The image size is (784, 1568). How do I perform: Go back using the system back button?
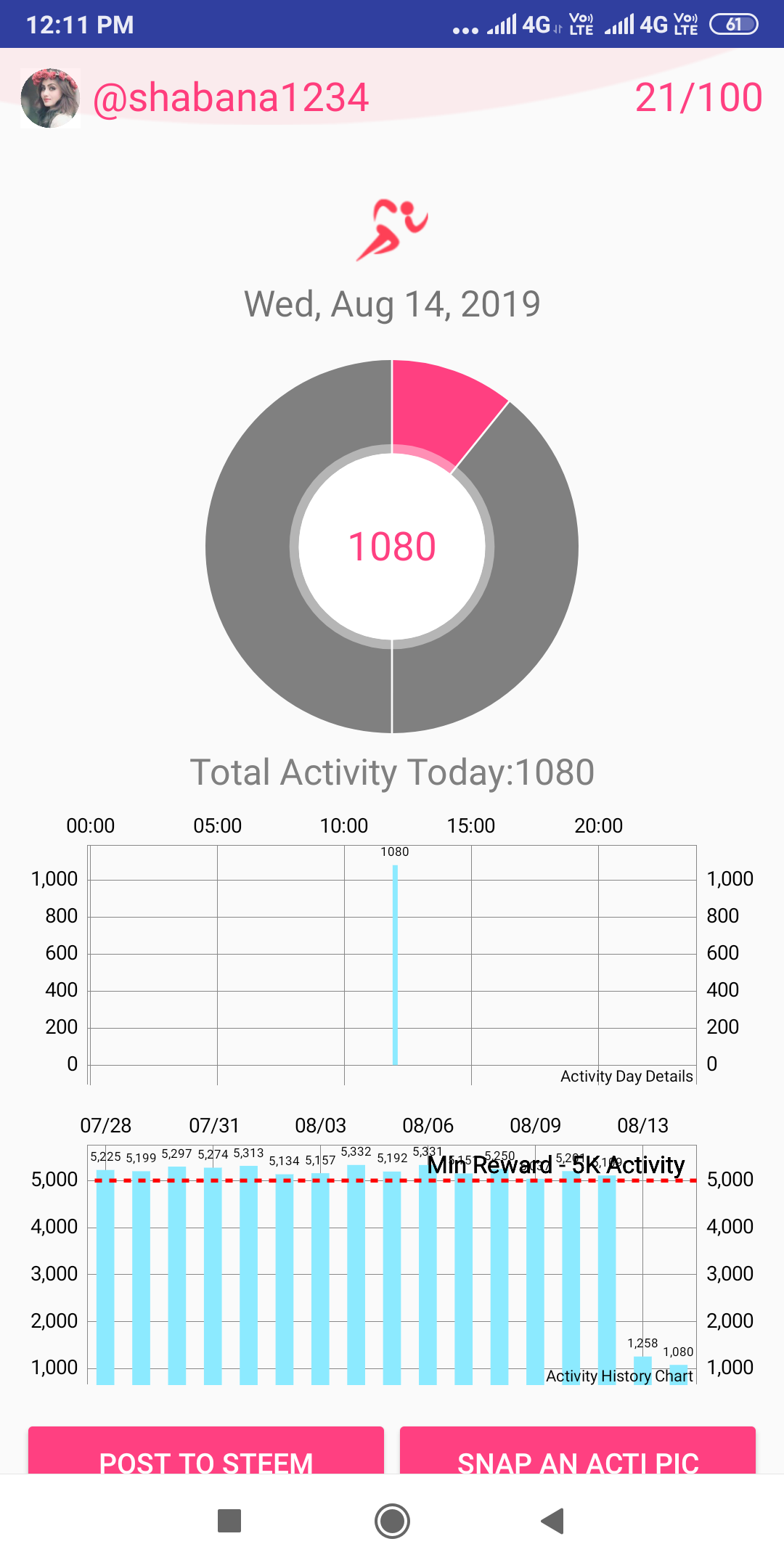(553, 1520)
